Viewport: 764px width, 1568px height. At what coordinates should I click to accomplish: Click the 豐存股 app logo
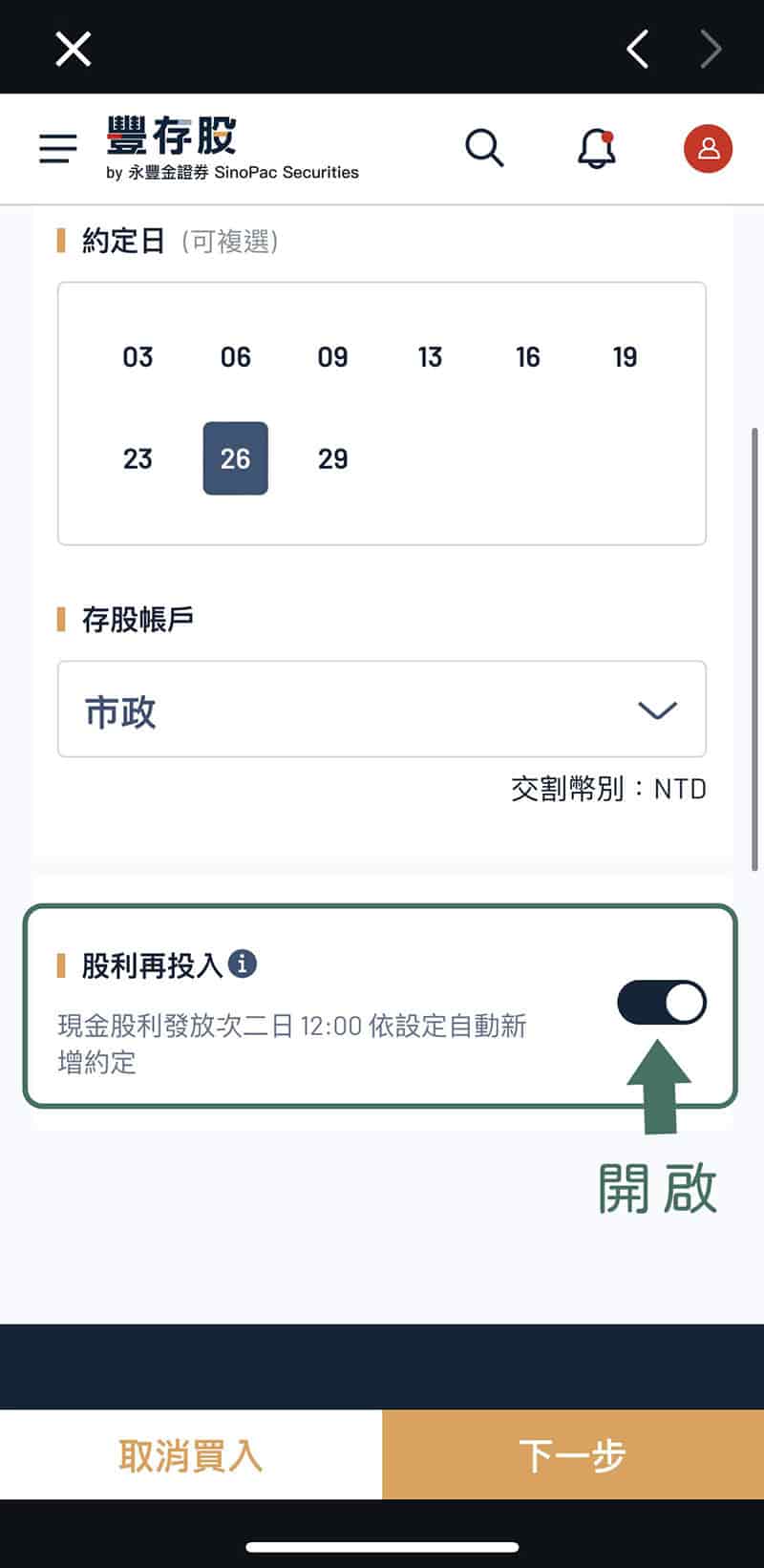tap(170, 138)
